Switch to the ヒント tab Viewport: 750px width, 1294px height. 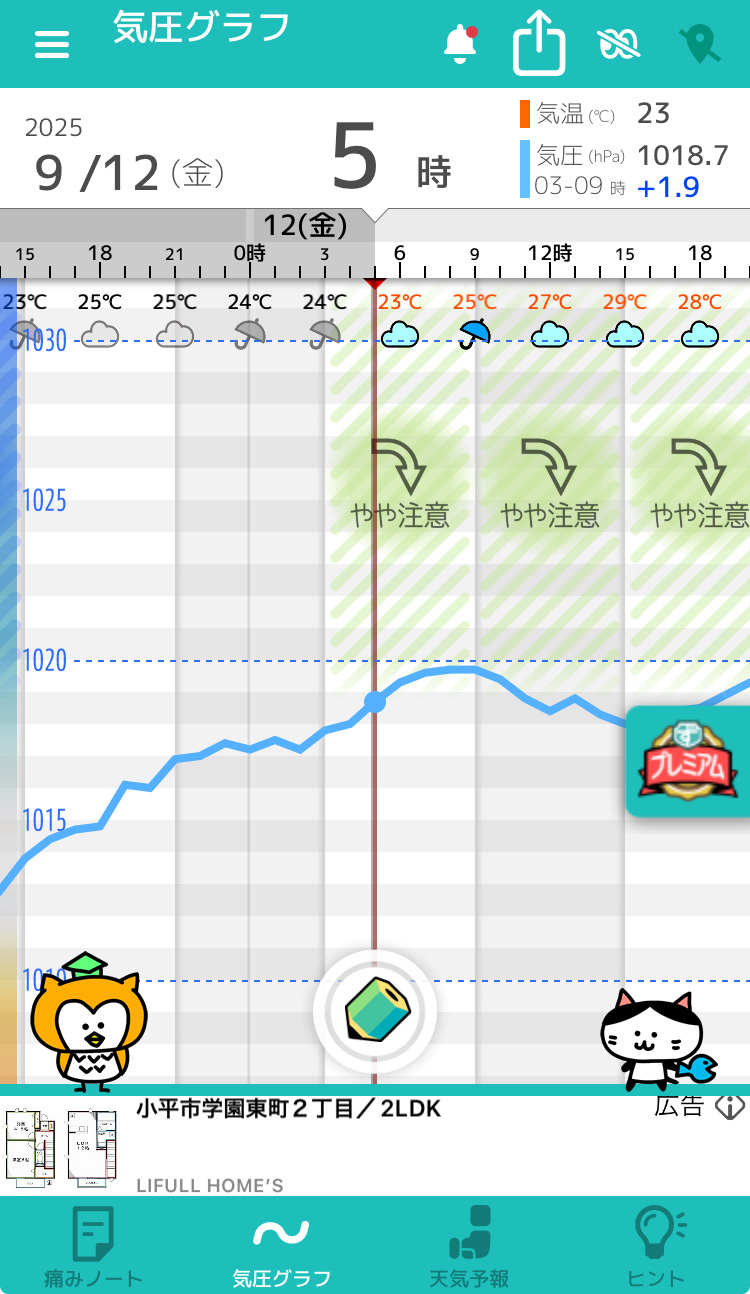(657, 1246)
